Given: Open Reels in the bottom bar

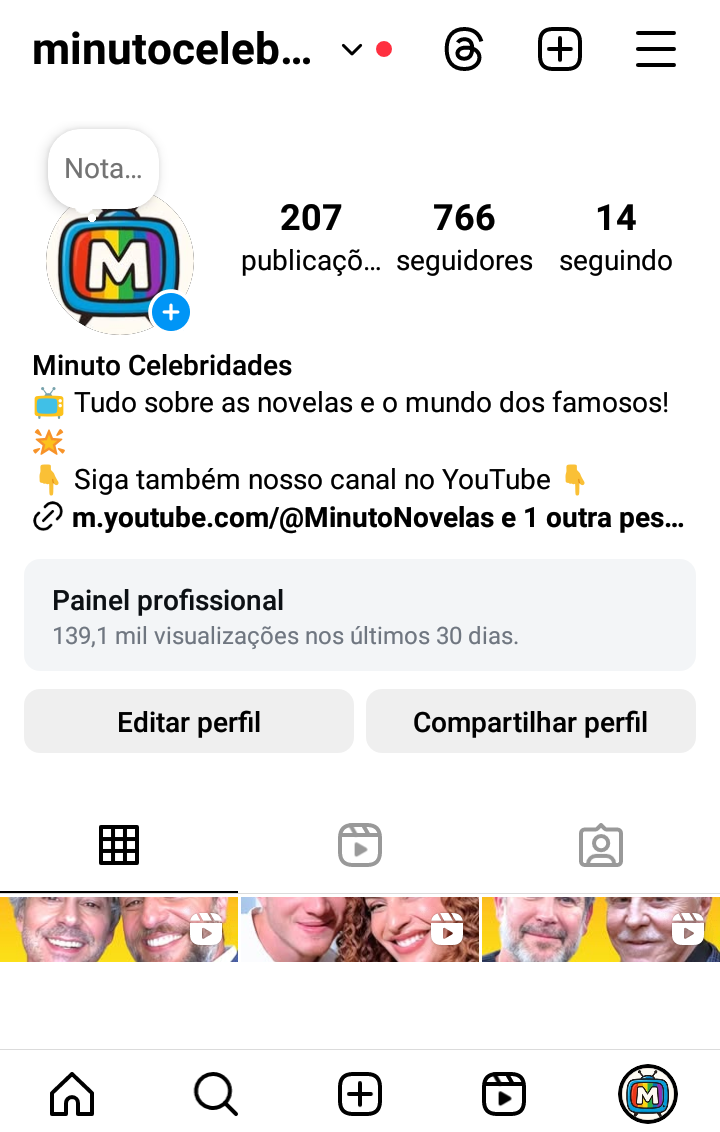Looking at the screenshot, I should click(504, 1094).
